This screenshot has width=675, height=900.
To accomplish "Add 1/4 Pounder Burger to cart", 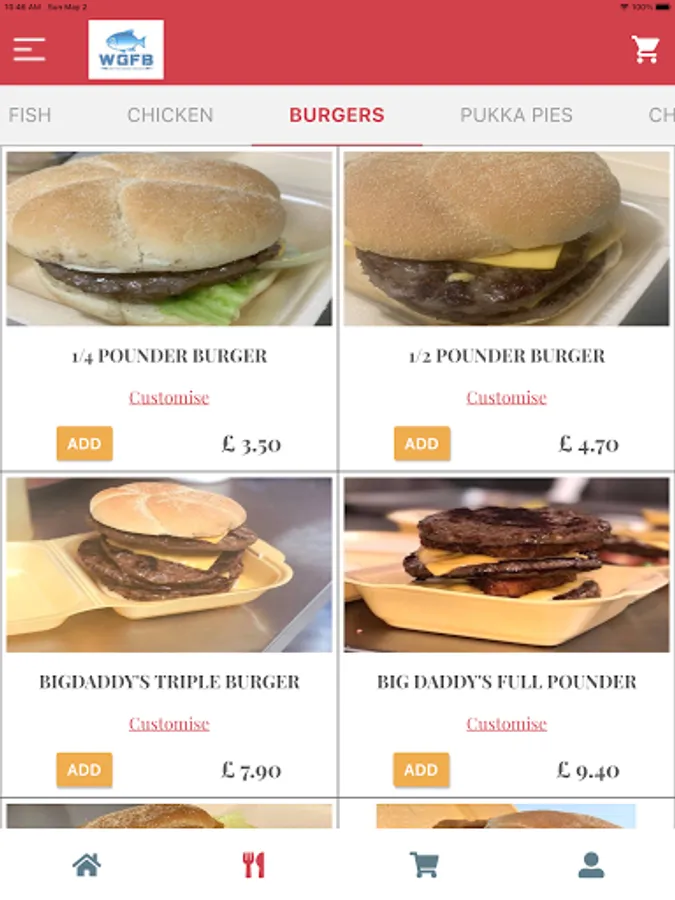I will click(84, 443).
